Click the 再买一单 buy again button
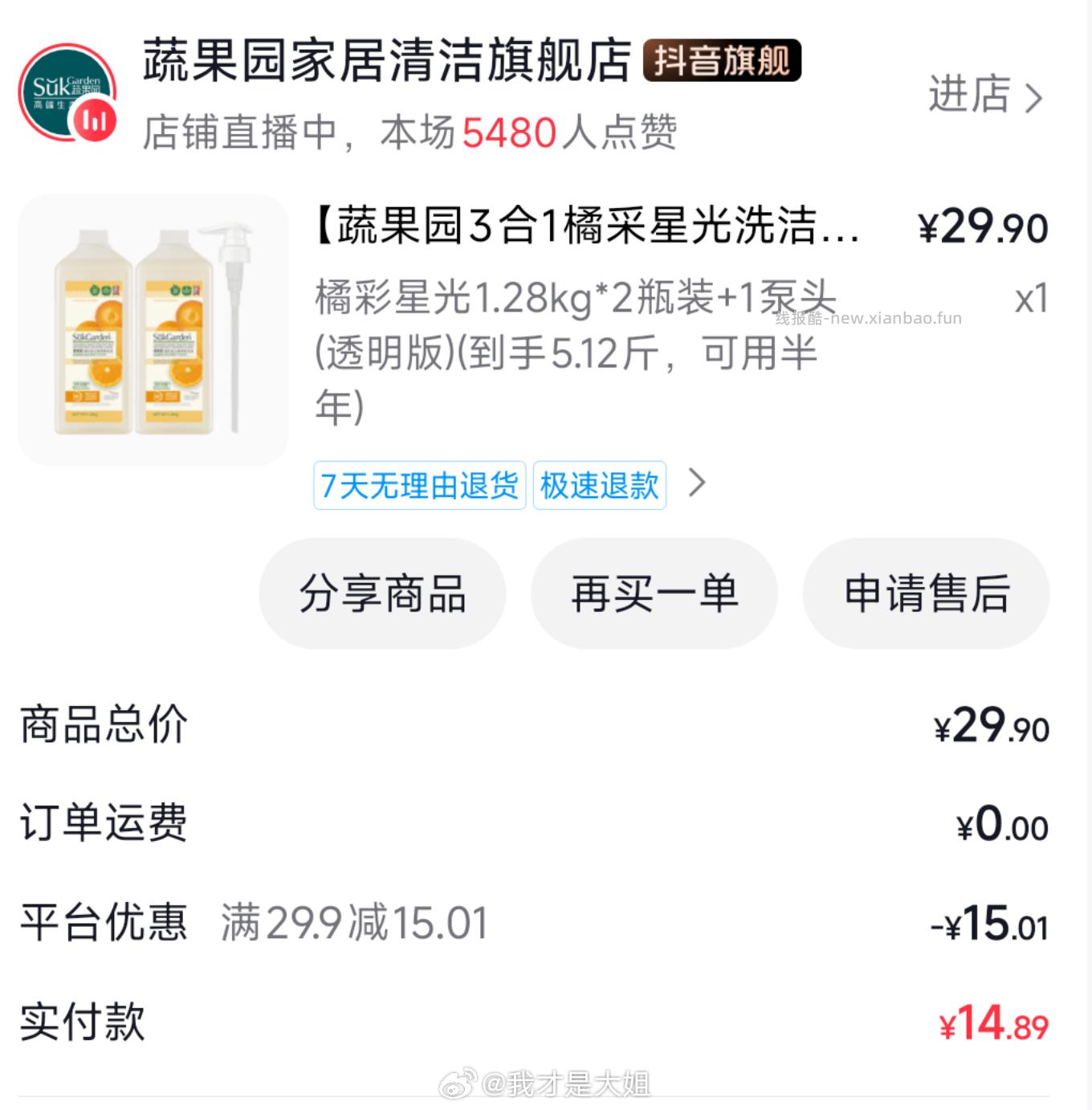Viewport: 1092px width, 1110px height. (x=654, y=593)
